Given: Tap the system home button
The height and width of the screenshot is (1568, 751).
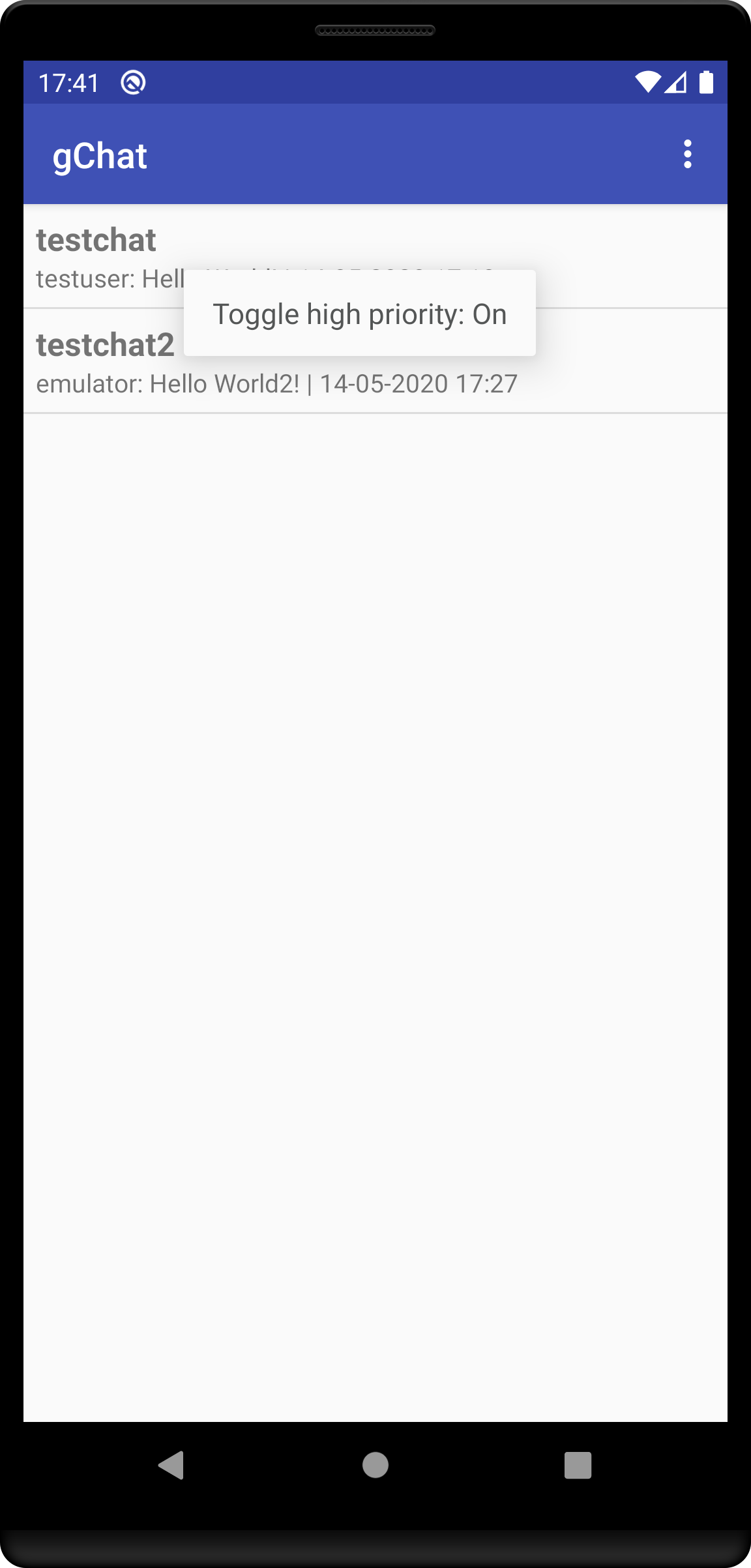Looking at the screenshot, I should 375,1465.
